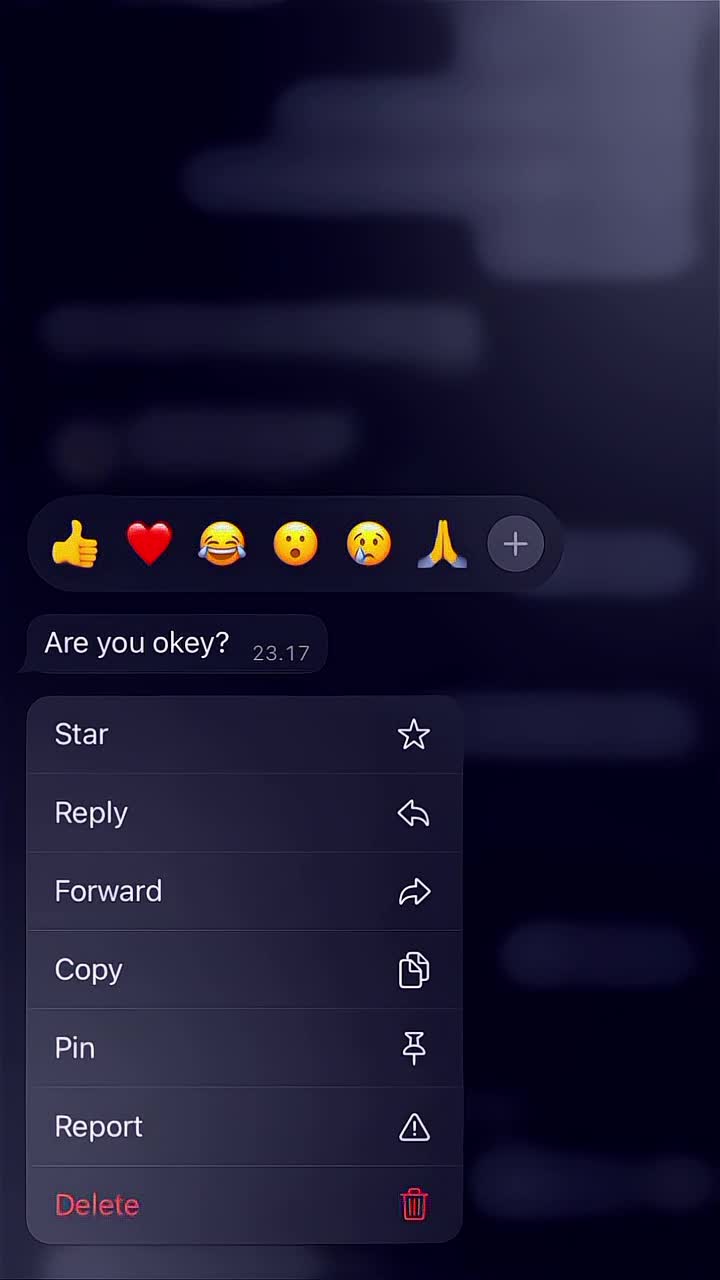Screen dimensions: 720x1280
Task: React with the laughing tears emoji
Action: point(222,544)
